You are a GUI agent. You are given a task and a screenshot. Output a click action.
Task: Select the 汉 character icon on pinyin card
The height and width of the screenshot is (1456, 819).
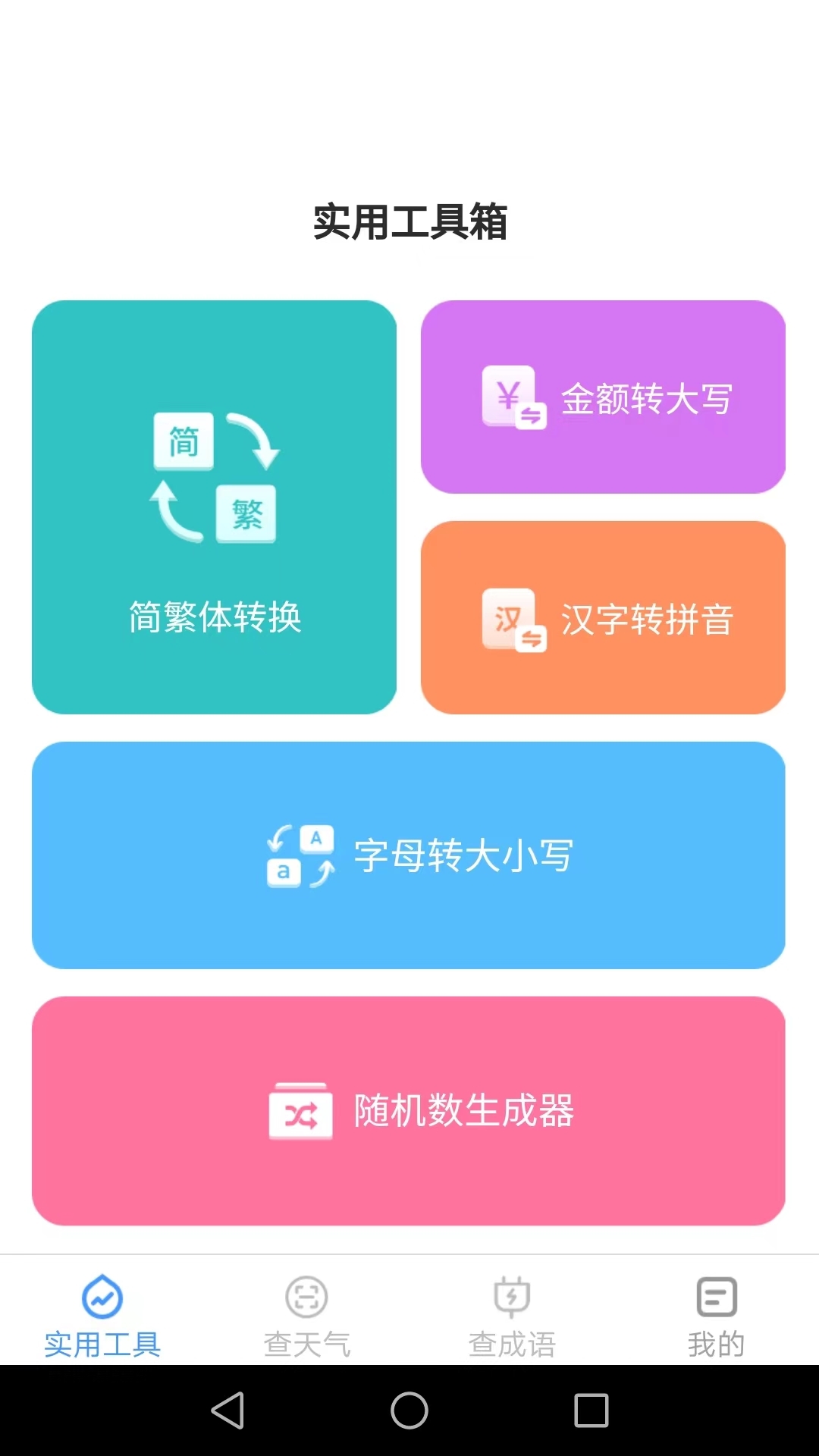tap(512, 618)
